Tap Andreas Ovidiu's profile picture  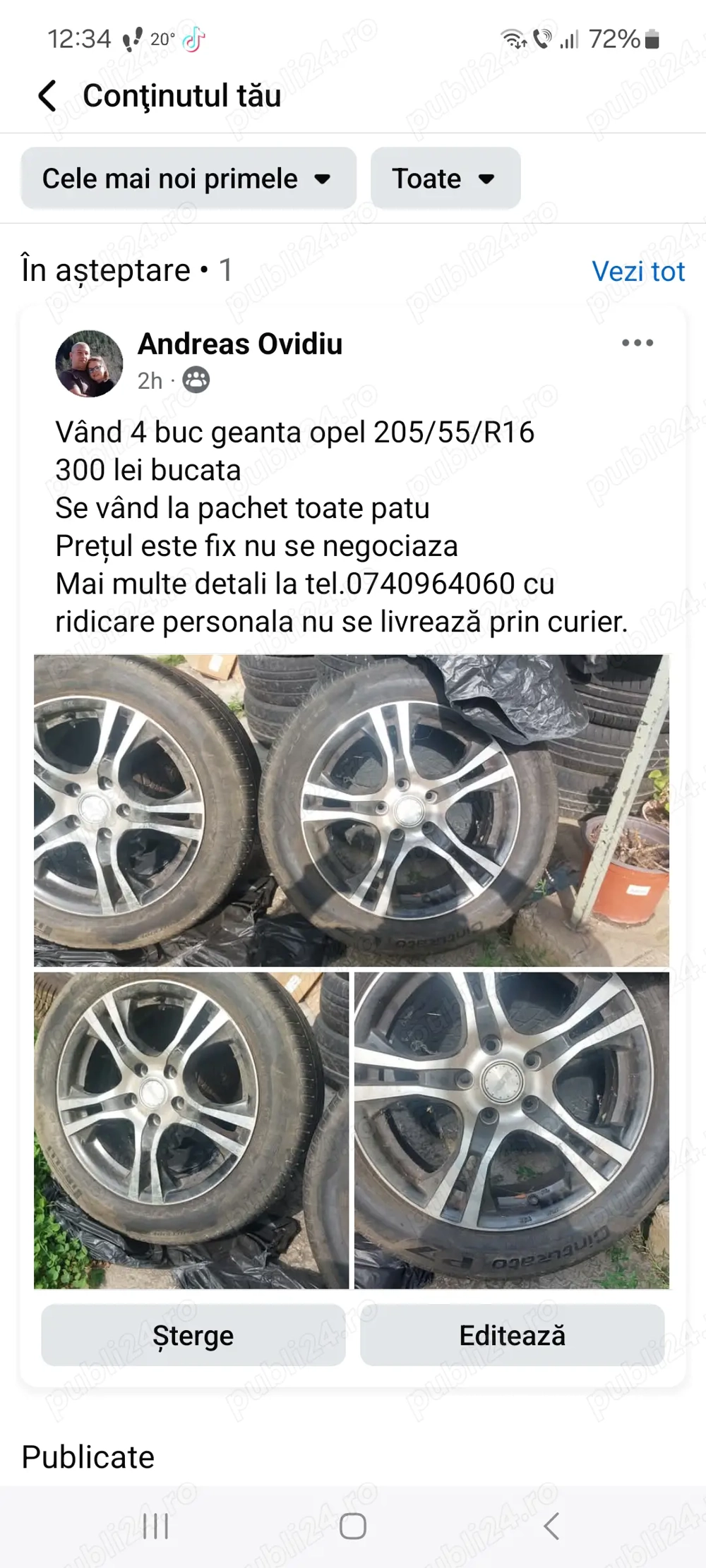pyautogui.click(x=88, y=363)
